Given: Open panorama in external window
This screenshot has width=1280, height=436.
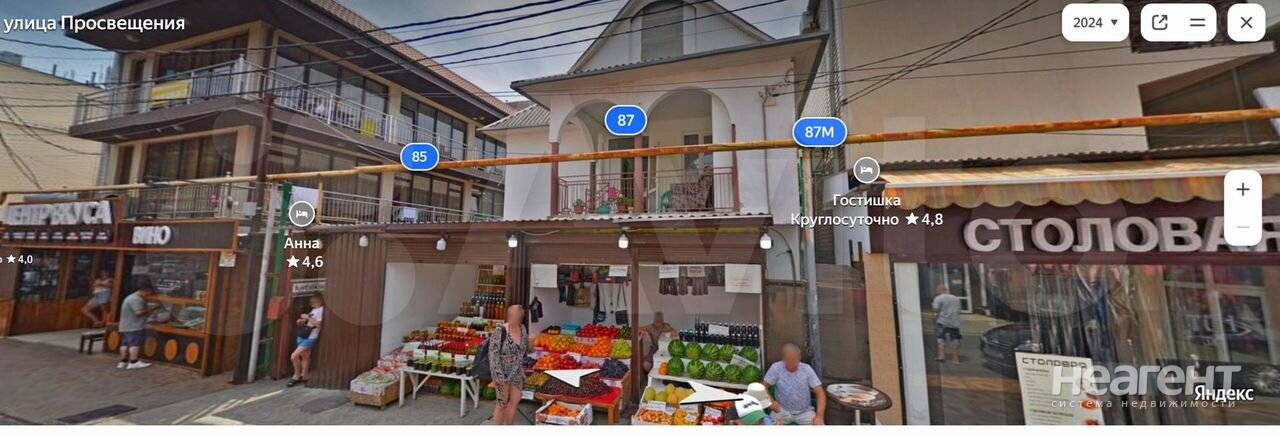Looking at the screenshot, I should point(1160,22).
